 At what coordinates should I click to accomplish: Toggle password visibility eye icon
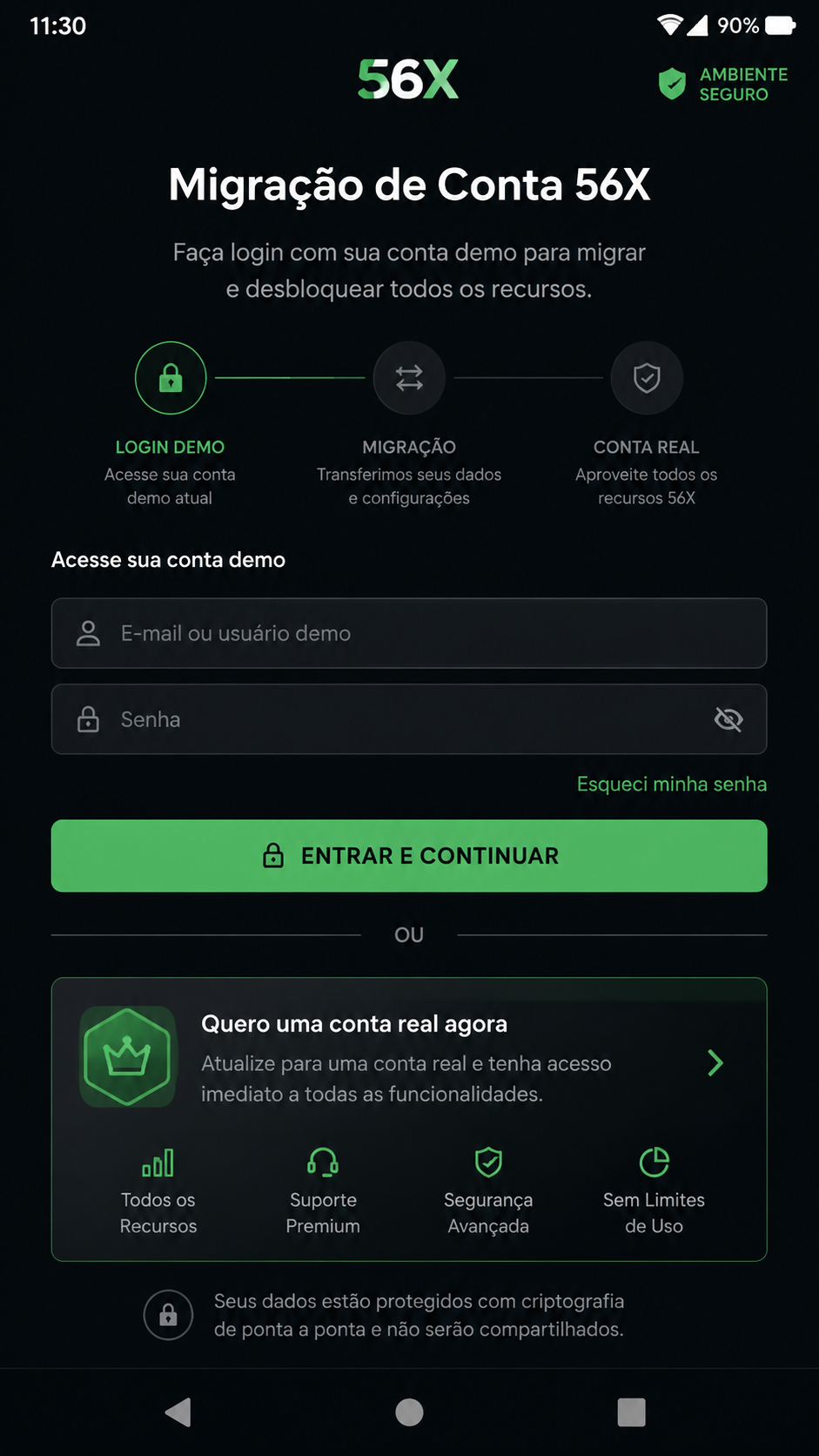point(728,719)
